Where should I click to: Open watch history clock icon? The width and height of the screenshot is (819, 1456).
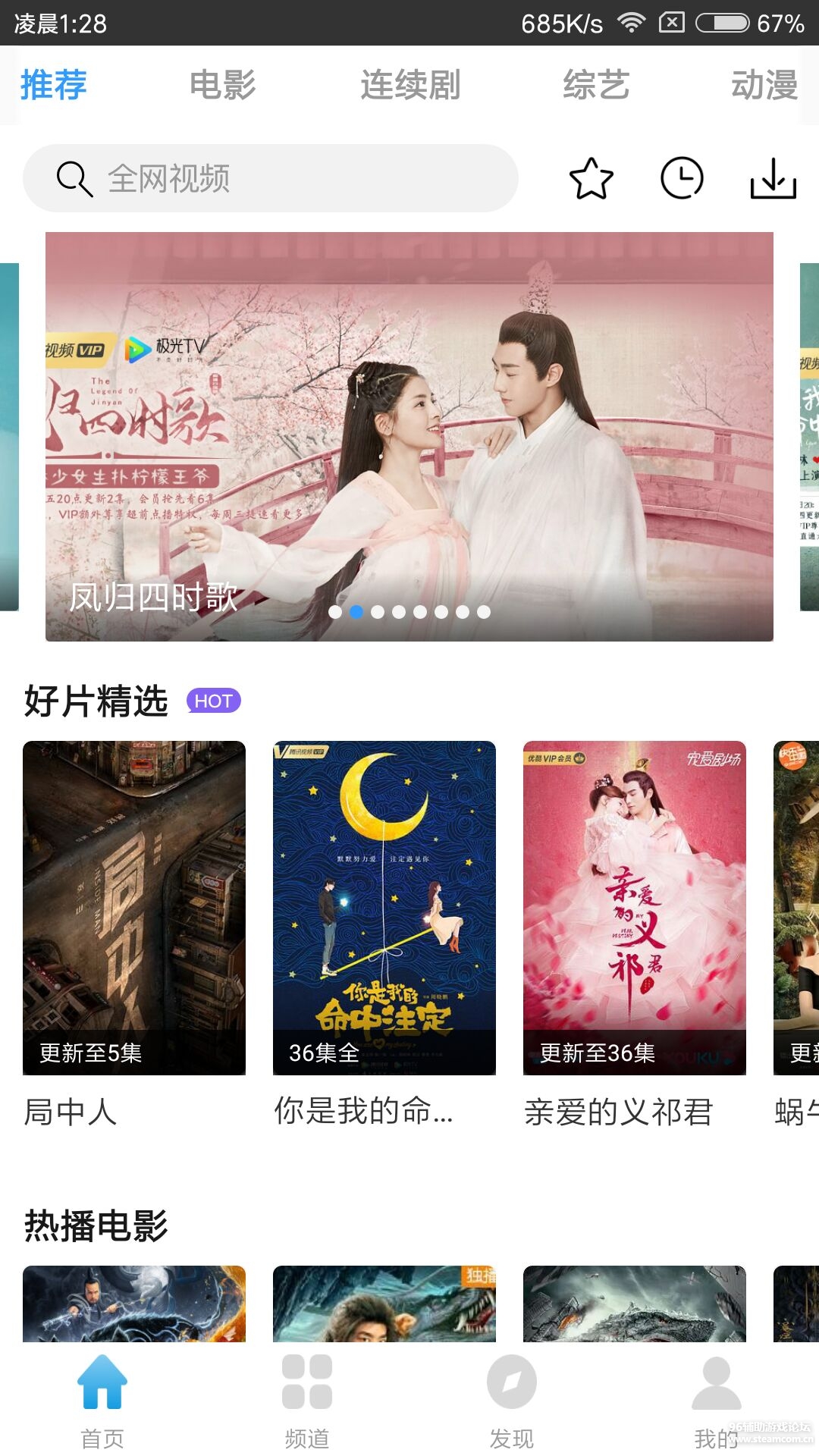(x=682, y=179)
